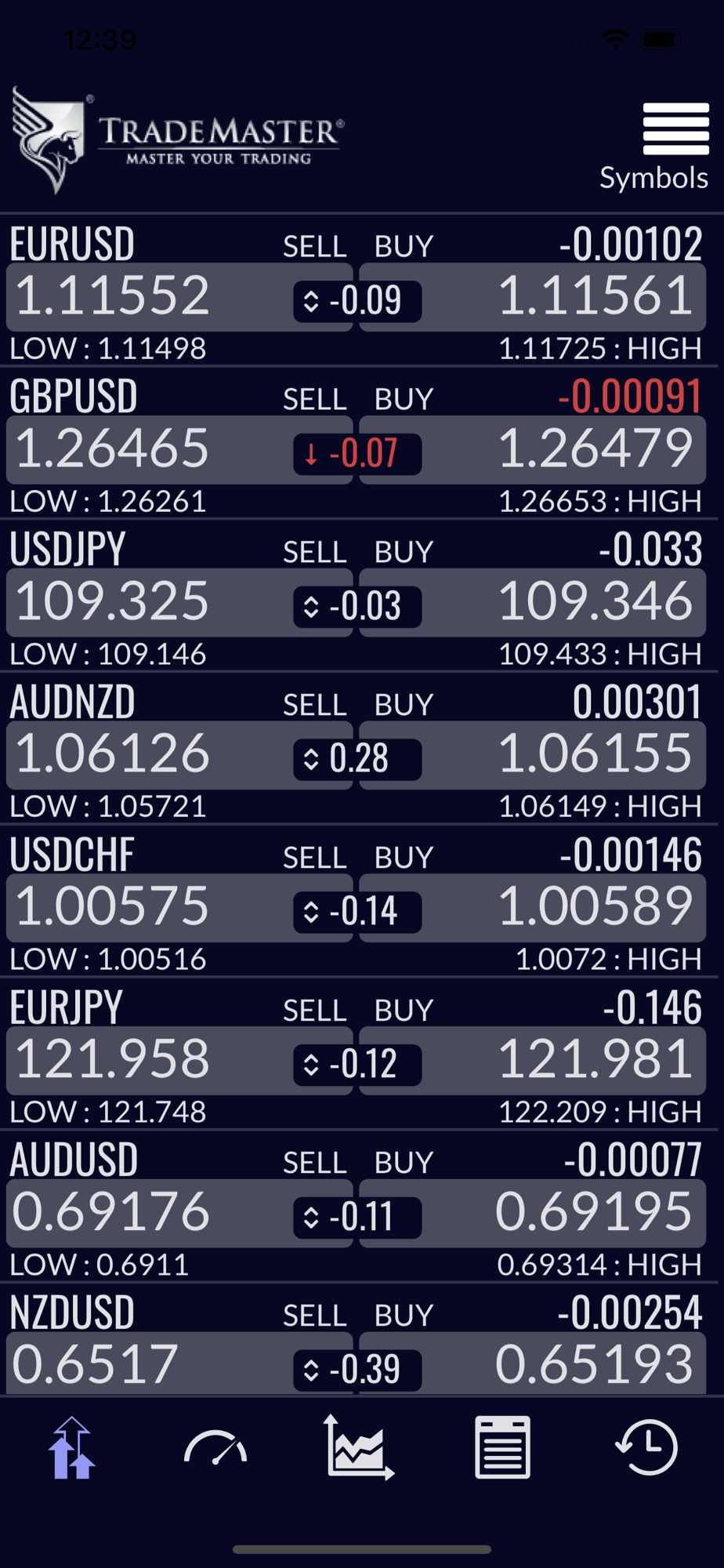Sell AUDNZD at 1.06126

coord(179,754)
